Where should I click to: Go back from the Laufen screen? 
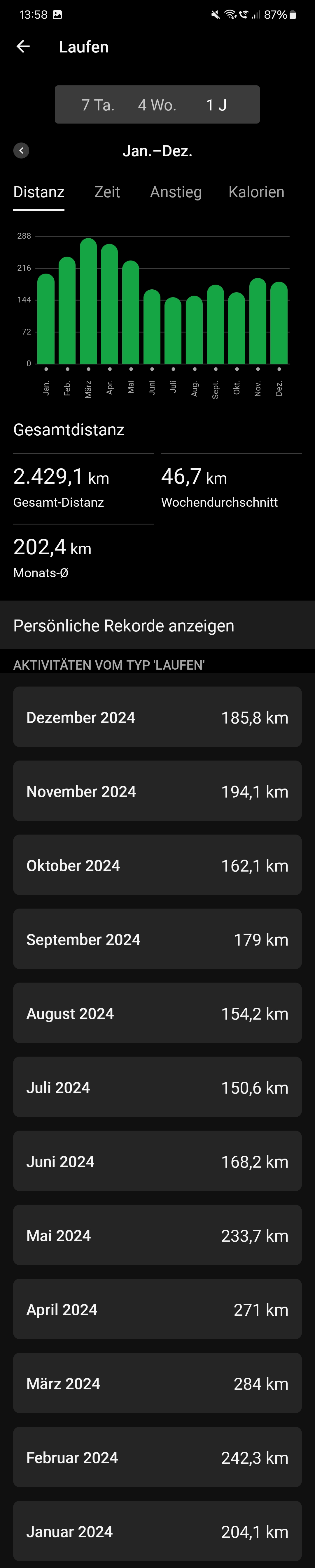pyautogui.click(x=23, y=47)
